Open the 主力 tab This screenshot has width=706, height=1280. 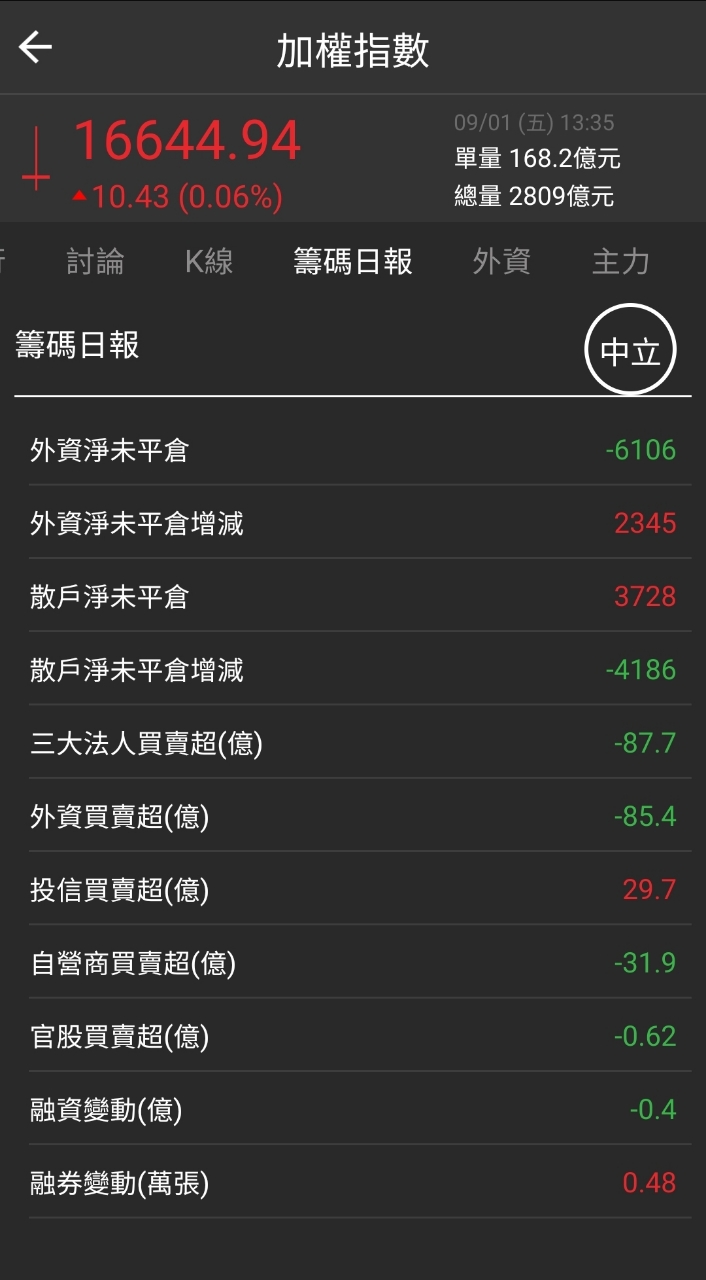(620, 262)
